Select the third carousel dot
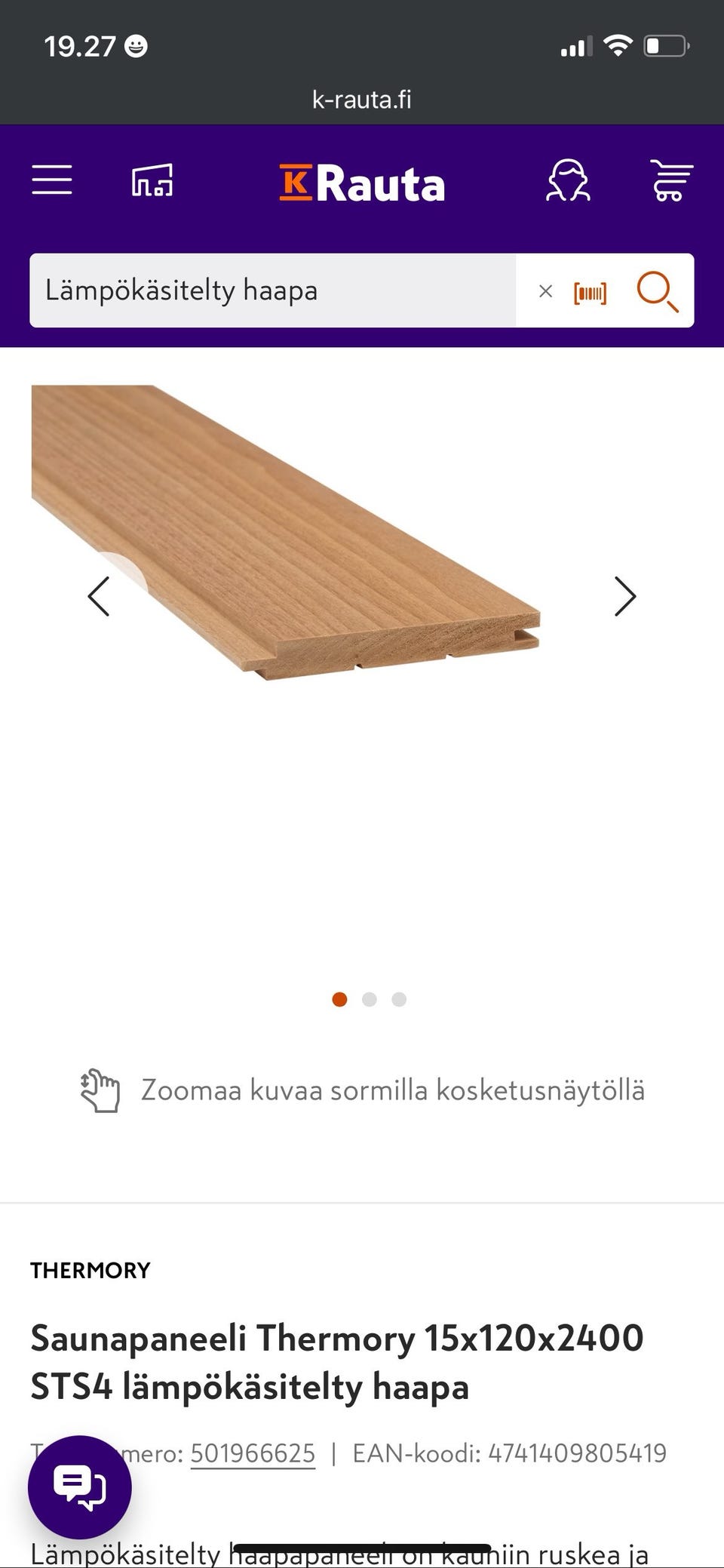Viewport: 724px width, 1568px height. tap(400, 999)
